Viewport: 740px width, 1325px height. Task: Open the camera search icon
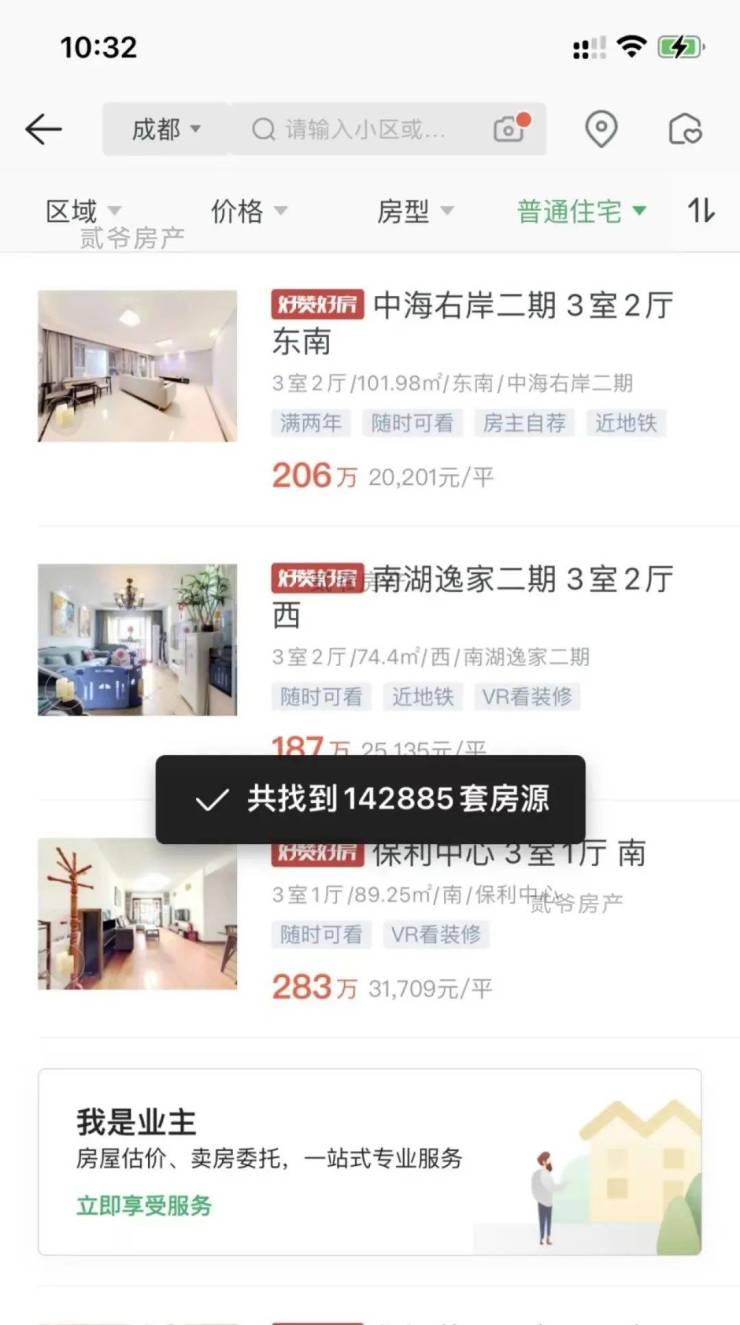point(510,129)
